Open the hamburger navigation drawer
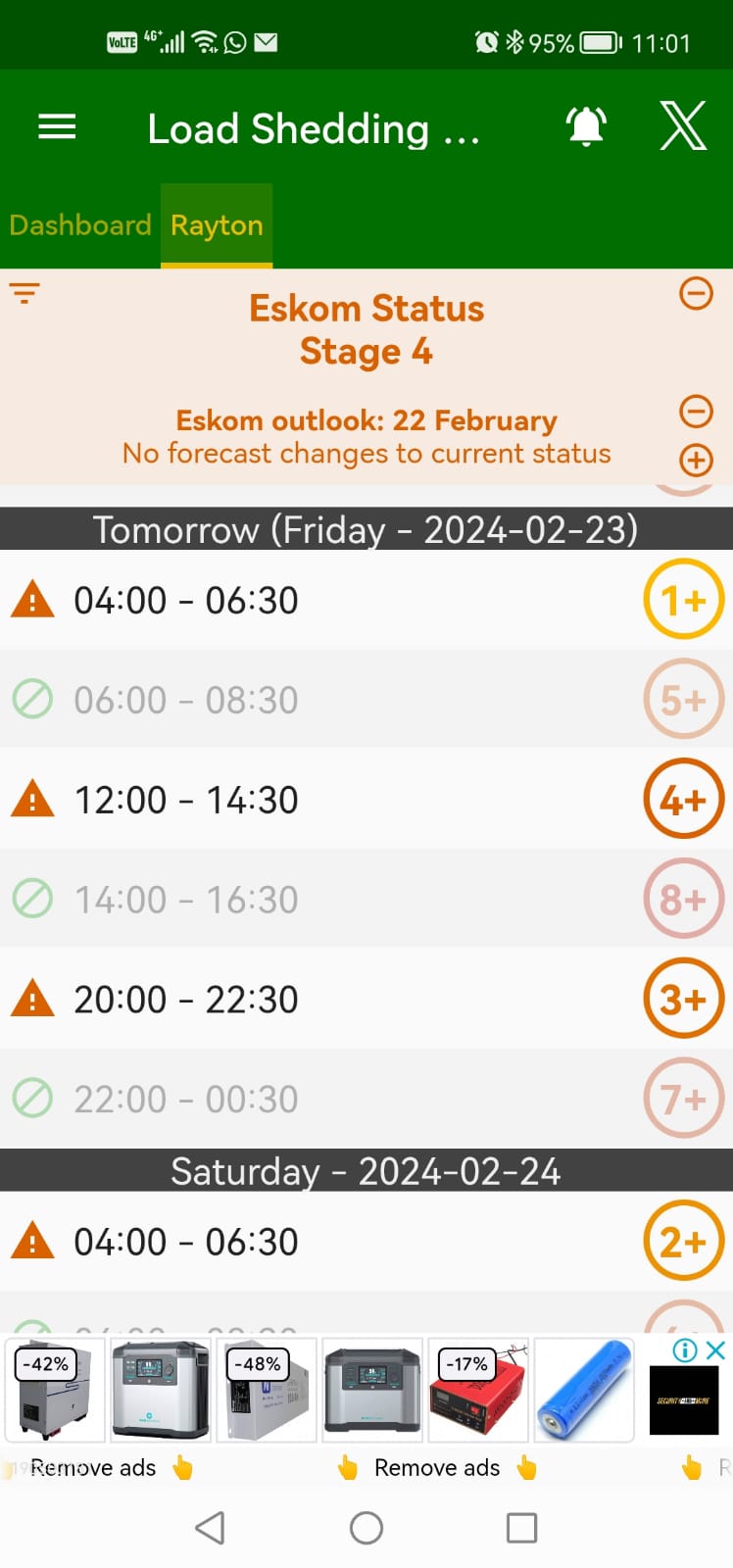This screenshot has height=1568, width=733. click(57, 126)
